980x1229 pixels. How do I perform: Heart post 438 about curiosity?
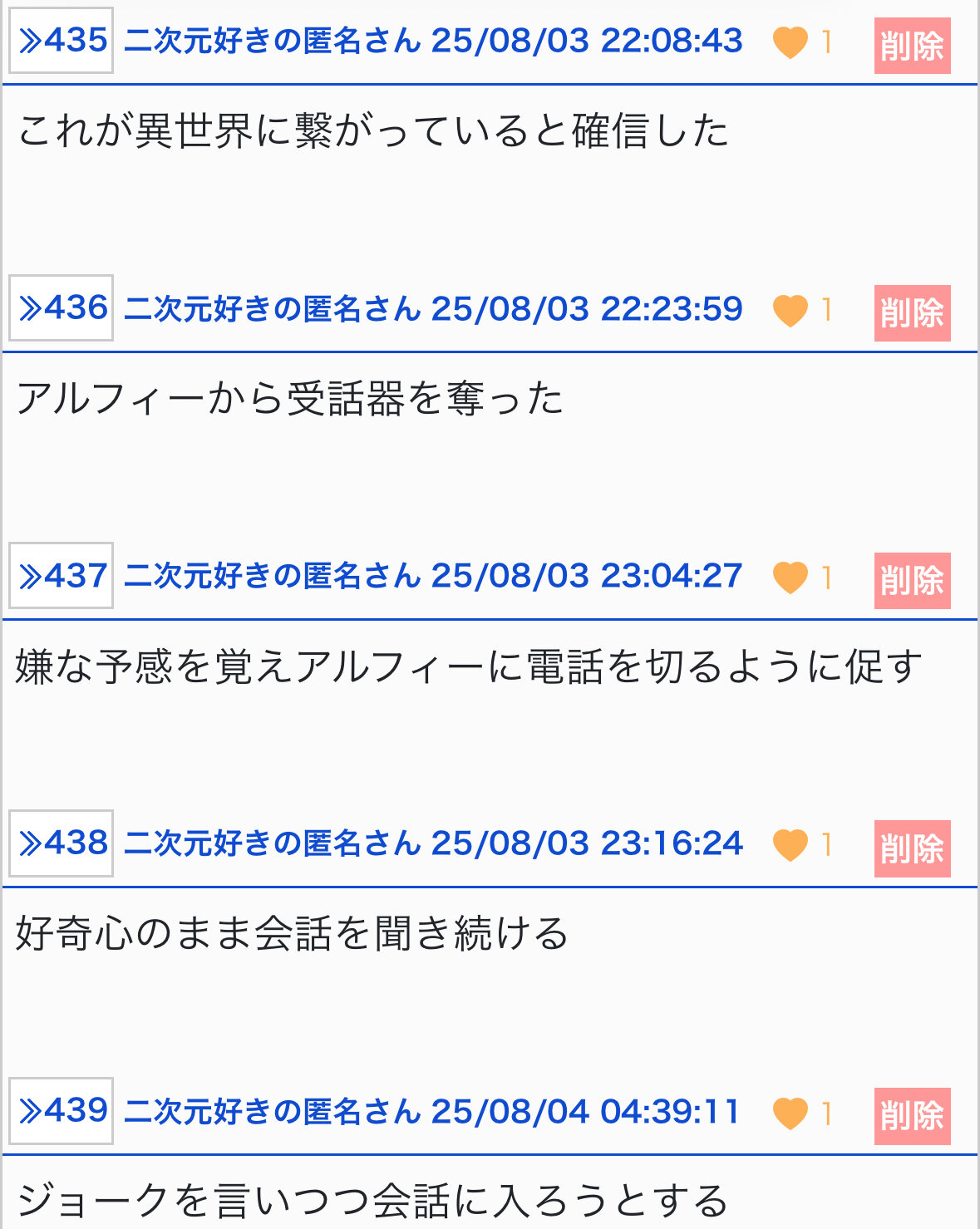tap(790, 845)
